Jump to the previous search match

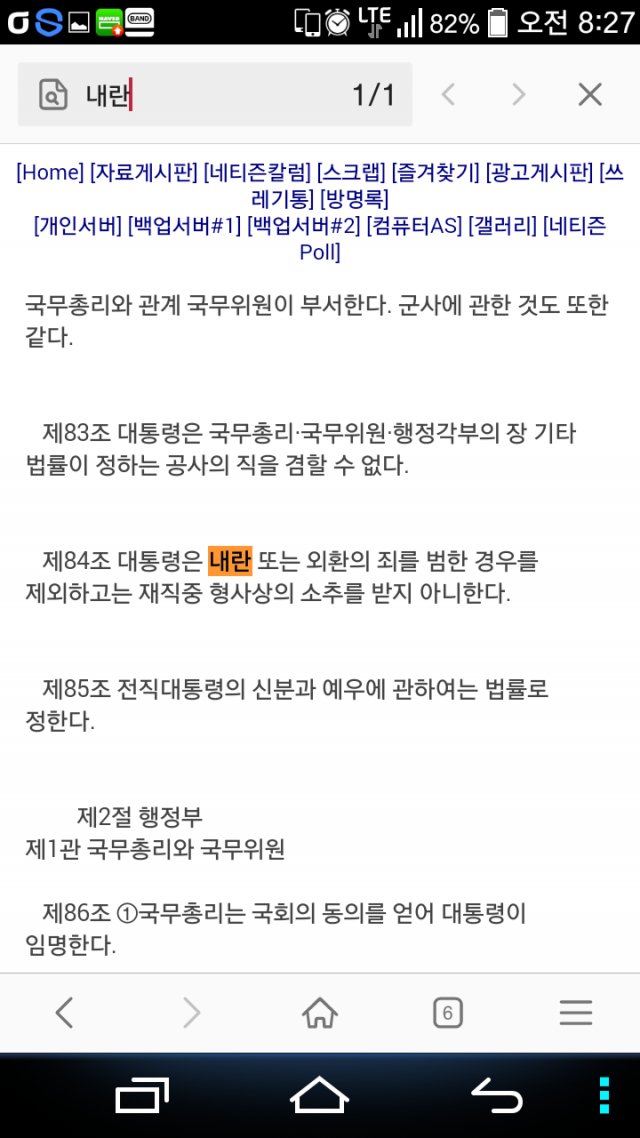point(448,94)
